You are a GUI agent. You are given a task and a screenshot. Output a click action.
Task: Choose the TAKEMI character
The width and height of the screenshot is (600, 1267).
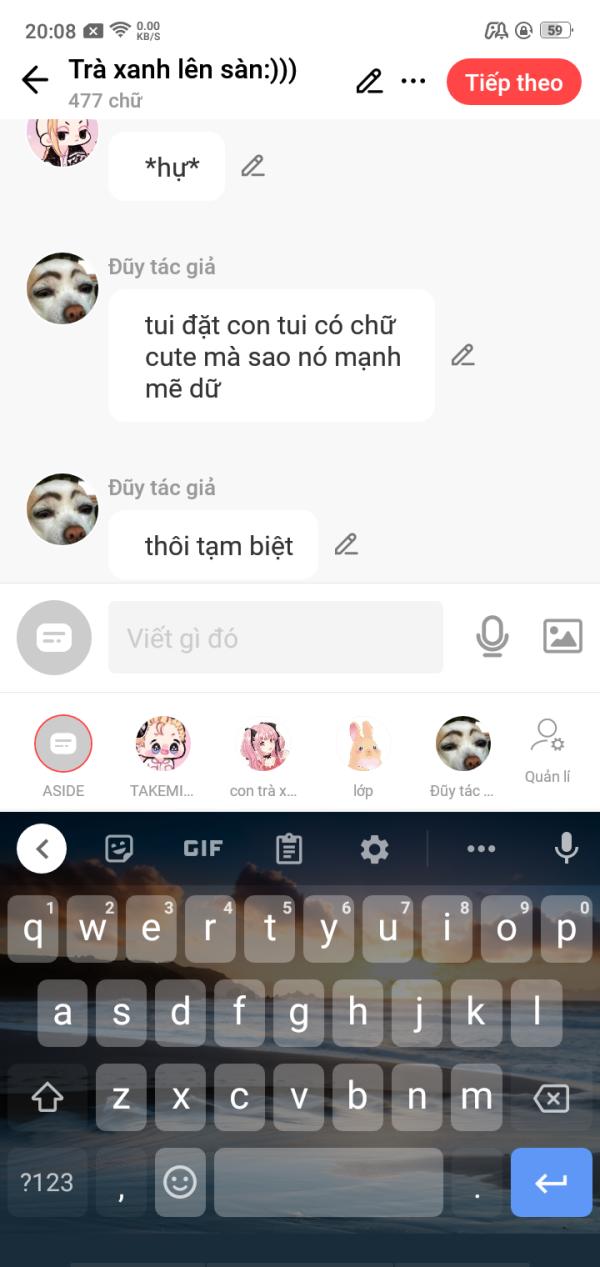coord(162,757)
